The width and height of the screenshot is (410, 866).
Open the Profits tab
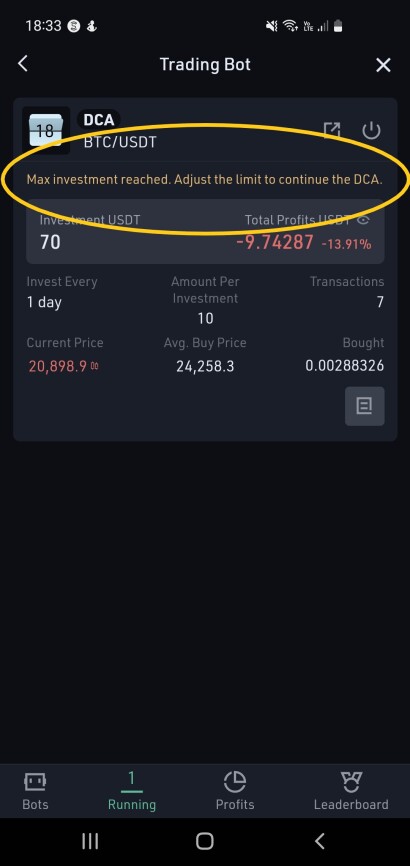(x=235, y=791)
